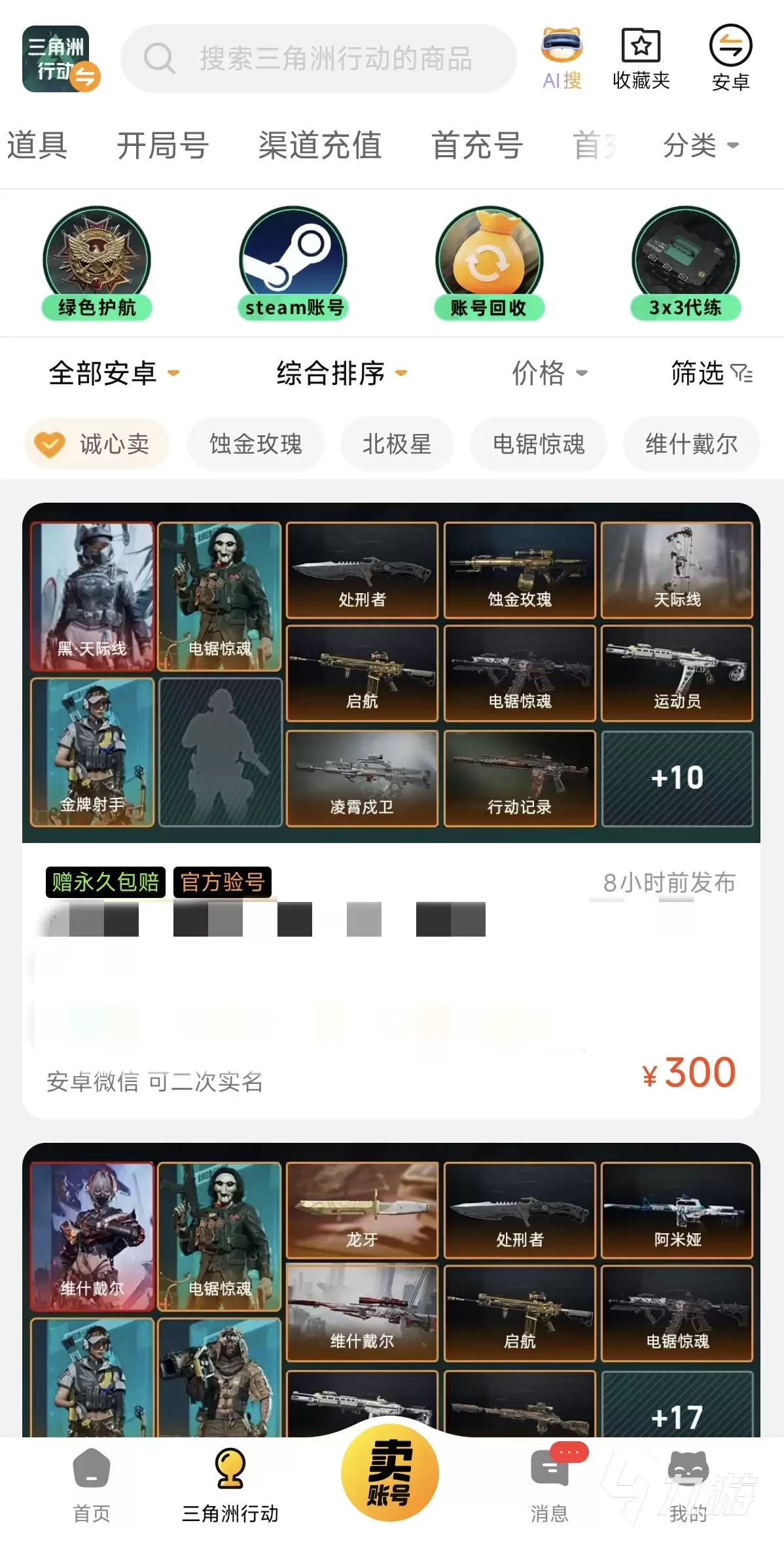Tap the search box for 三角洲行动 goods

point(319,59)
